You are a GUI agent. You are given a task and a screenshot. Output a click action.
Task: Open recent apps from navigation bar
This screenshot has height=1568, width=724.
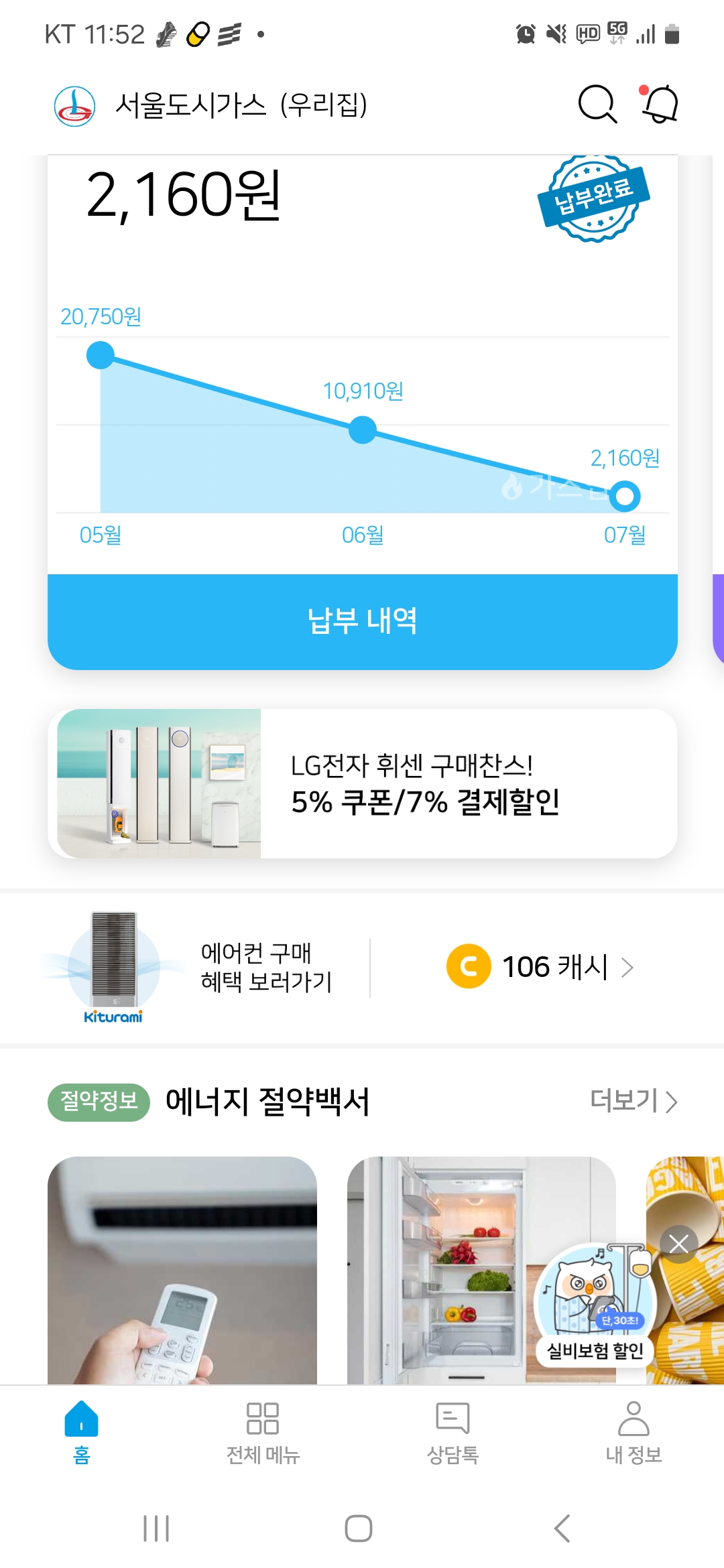[x=156, y=1528]
